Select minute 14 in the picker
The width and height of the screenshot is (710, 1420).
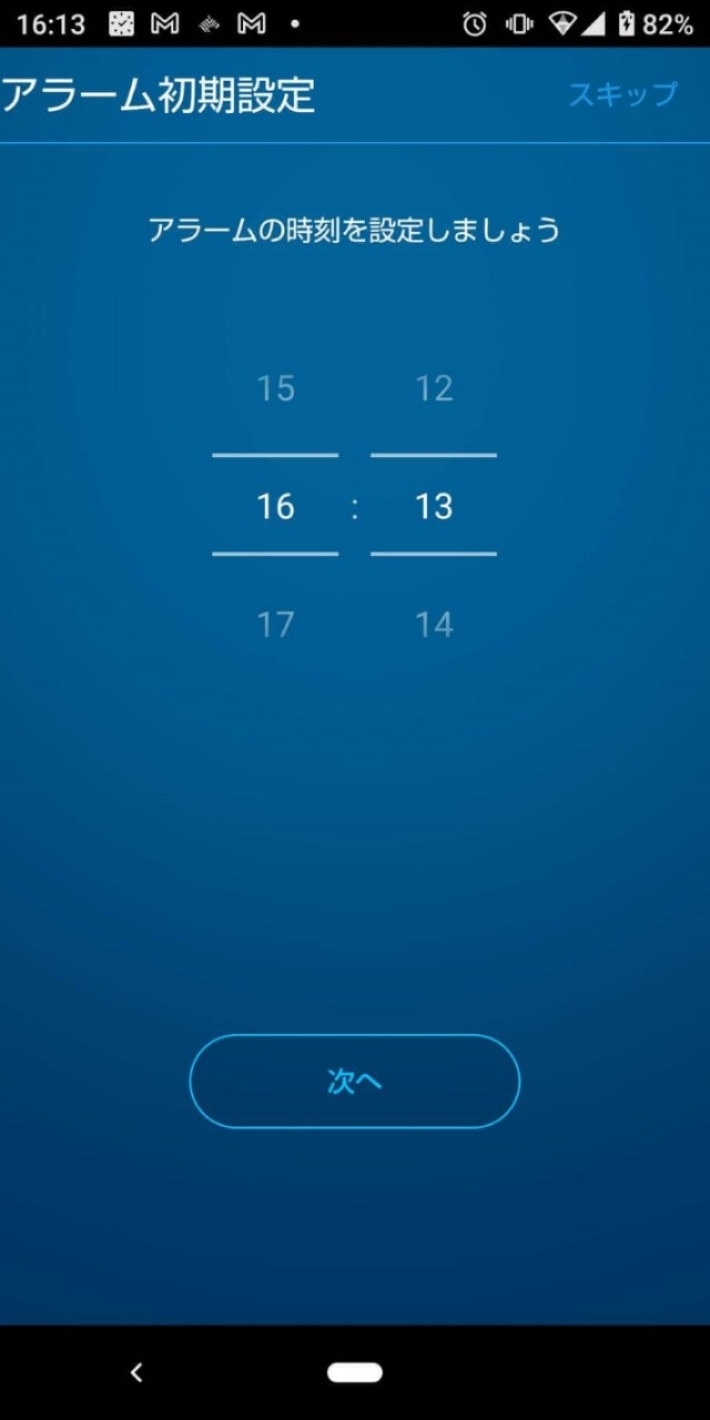pos(434,625)
